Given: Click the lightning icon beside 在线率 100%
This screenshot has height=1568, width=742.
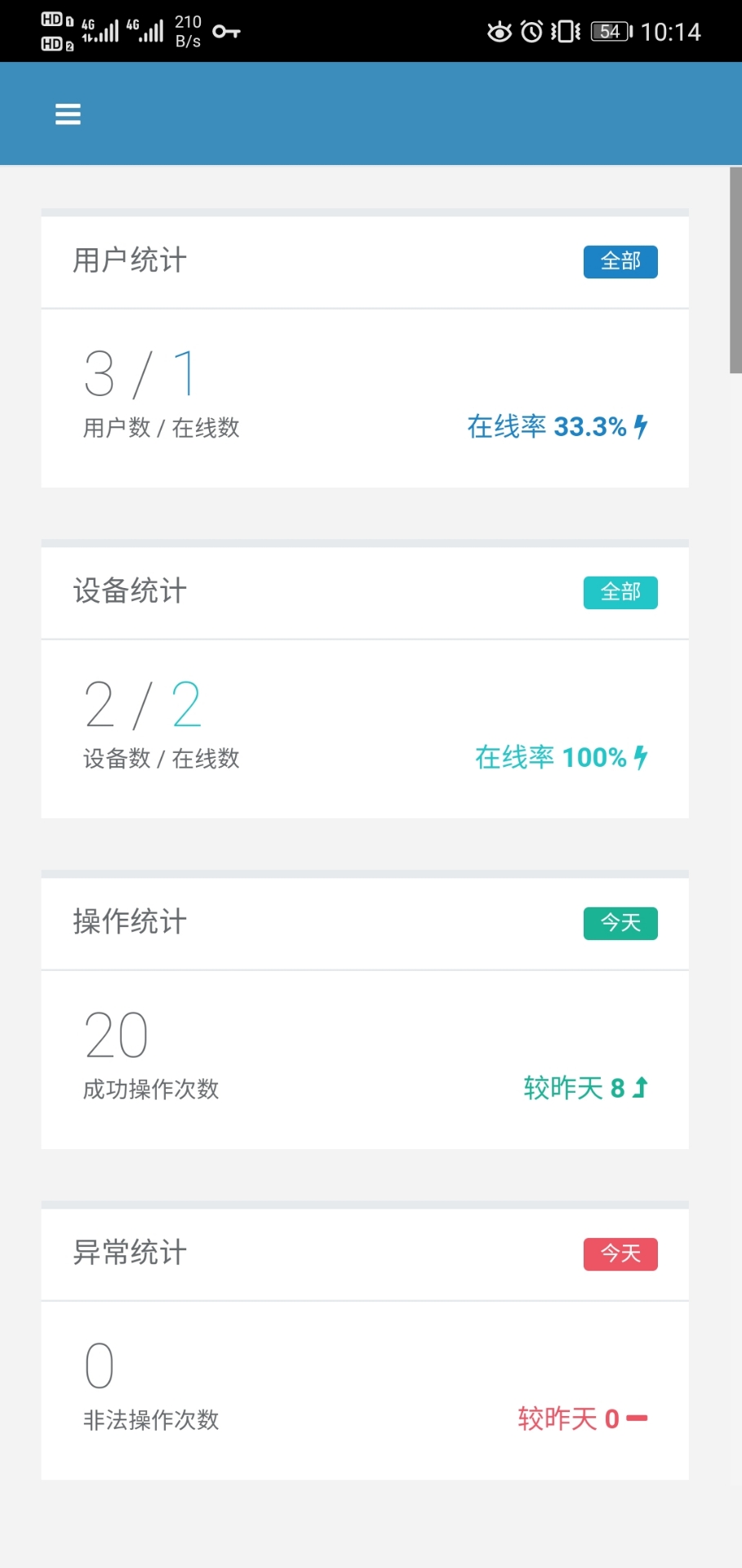Looking at the screenshot, I should 640,757.
